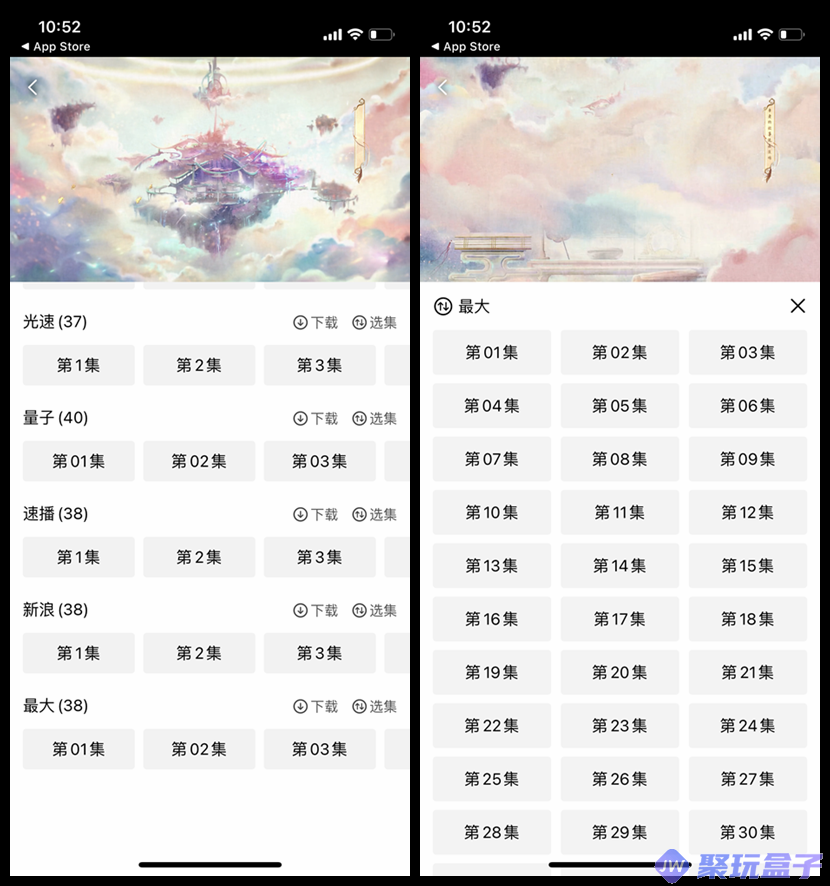Screen dimensions: 830x886
Task: Play 第1集 under the 新浪 source
Action: 78,653
